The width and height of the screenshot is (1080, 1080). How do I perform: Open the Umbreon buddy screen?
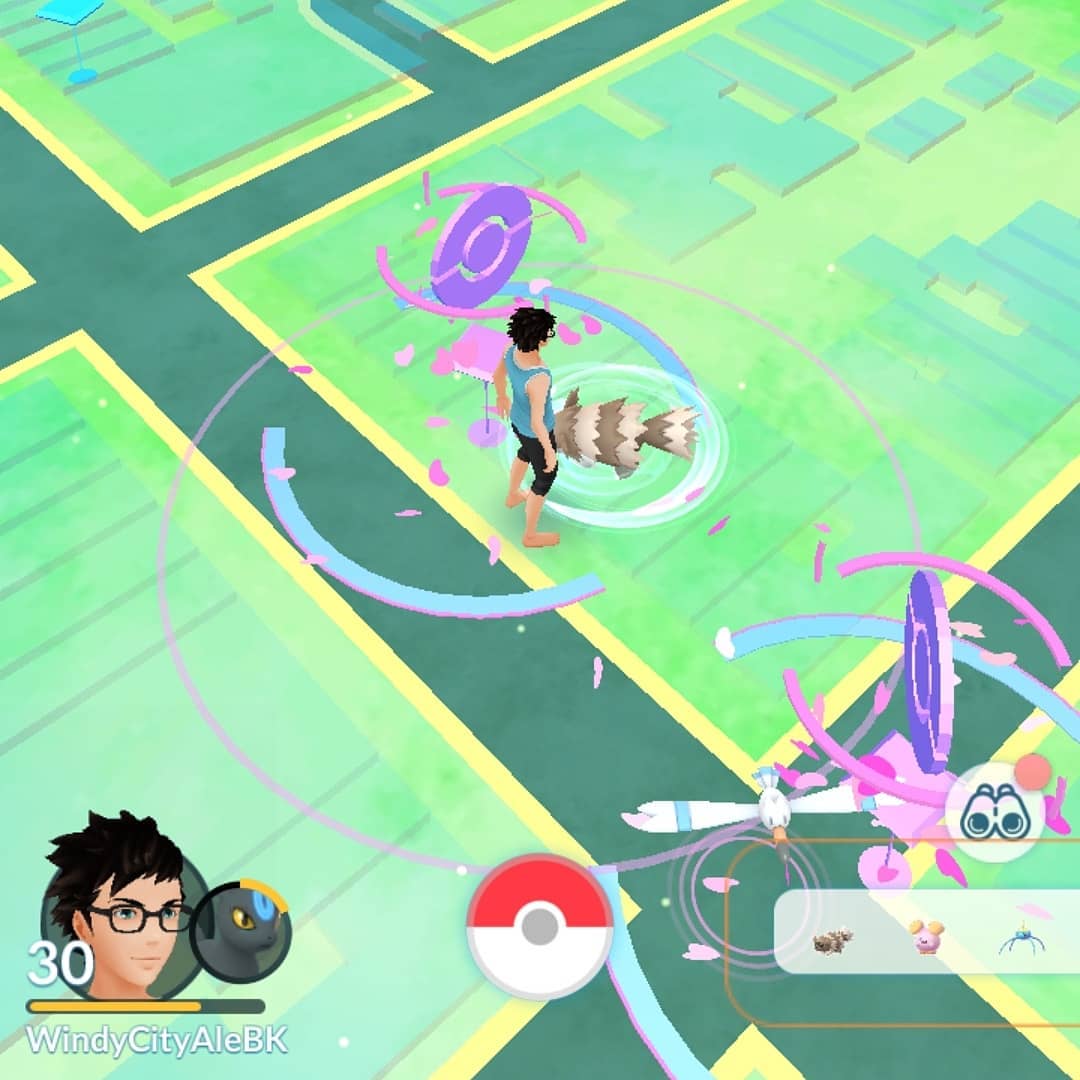pos(241,931)
